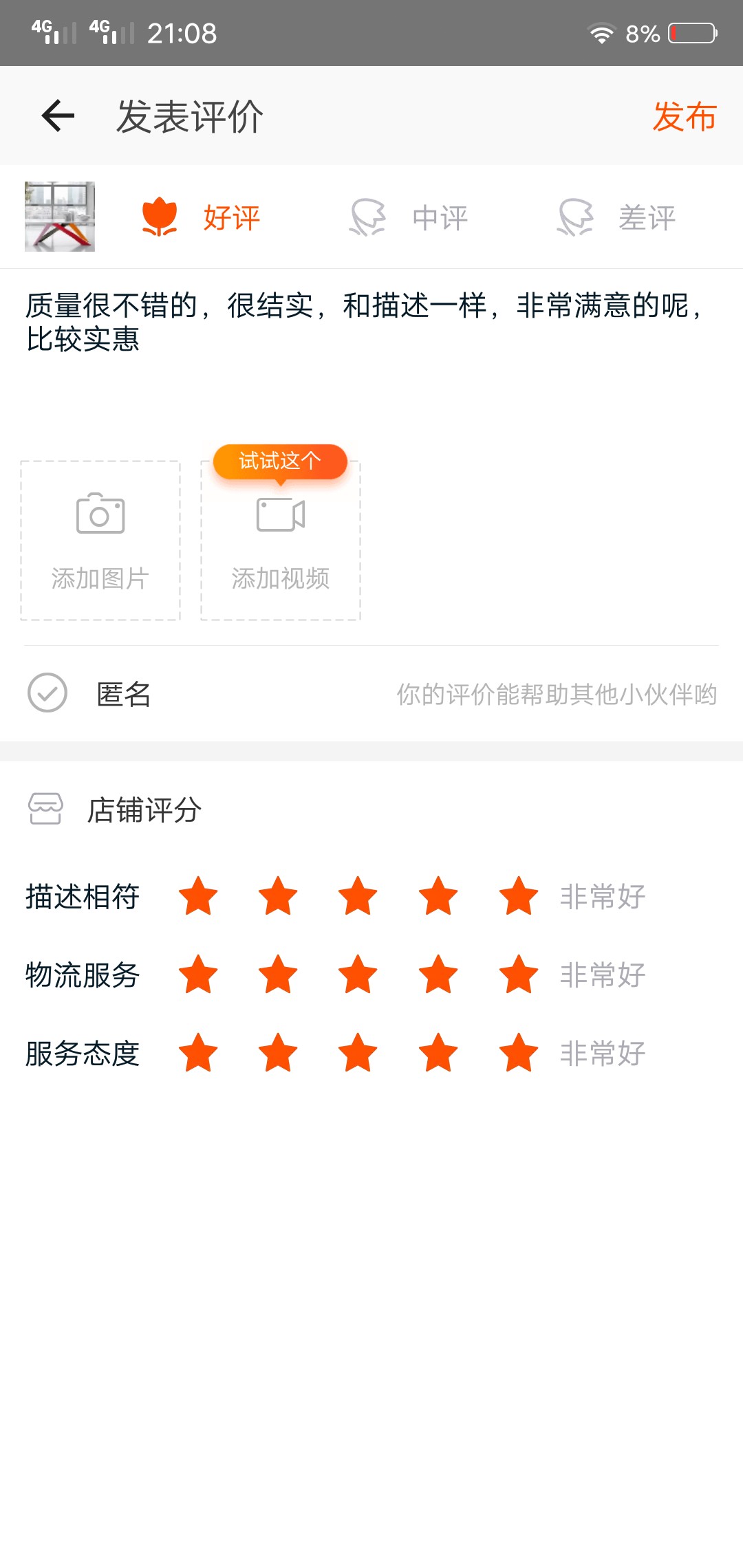The width and height of the screenshot is (743, 1568).
Task: Set 服务态度 rating to five stars
Action: [519, 1053]
